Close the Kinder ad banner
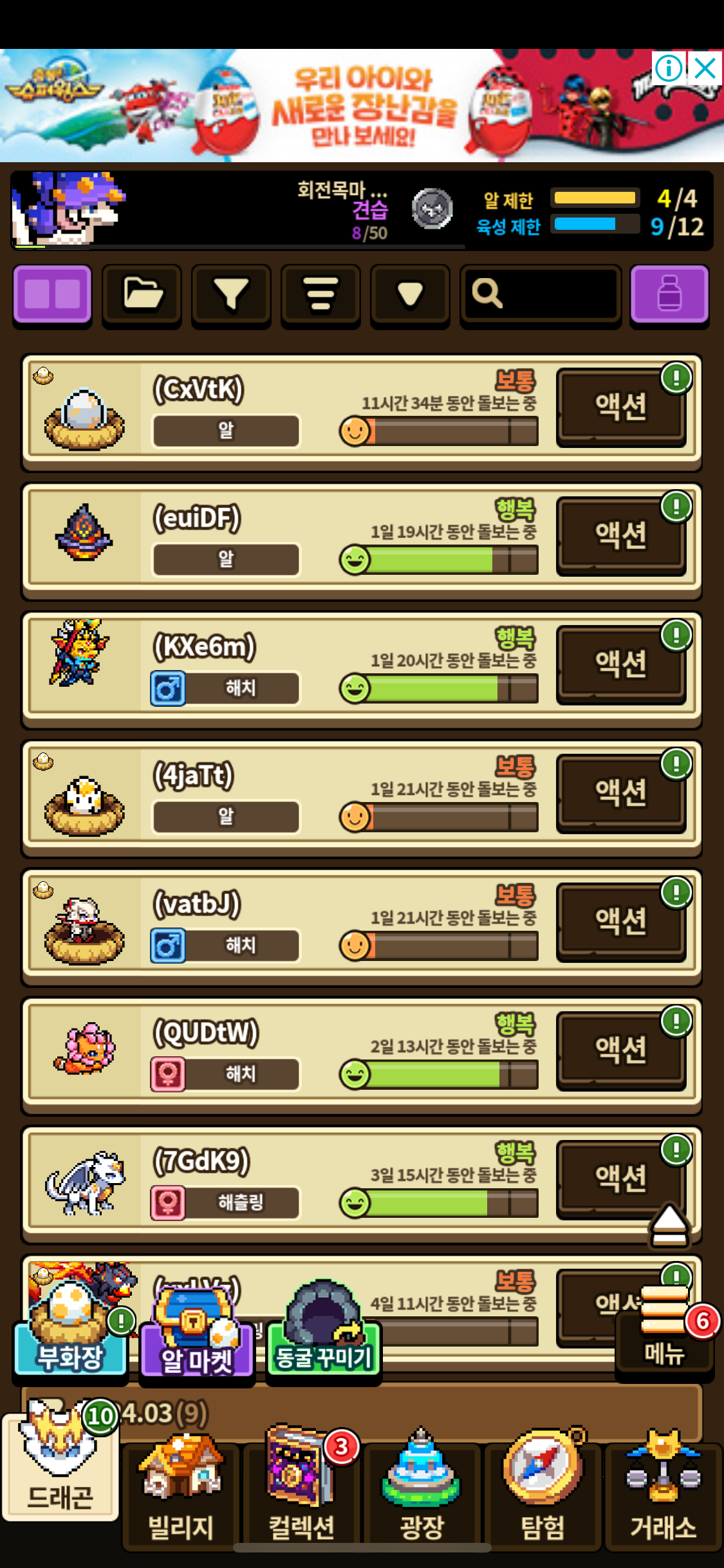 click(x=705, y=68)
